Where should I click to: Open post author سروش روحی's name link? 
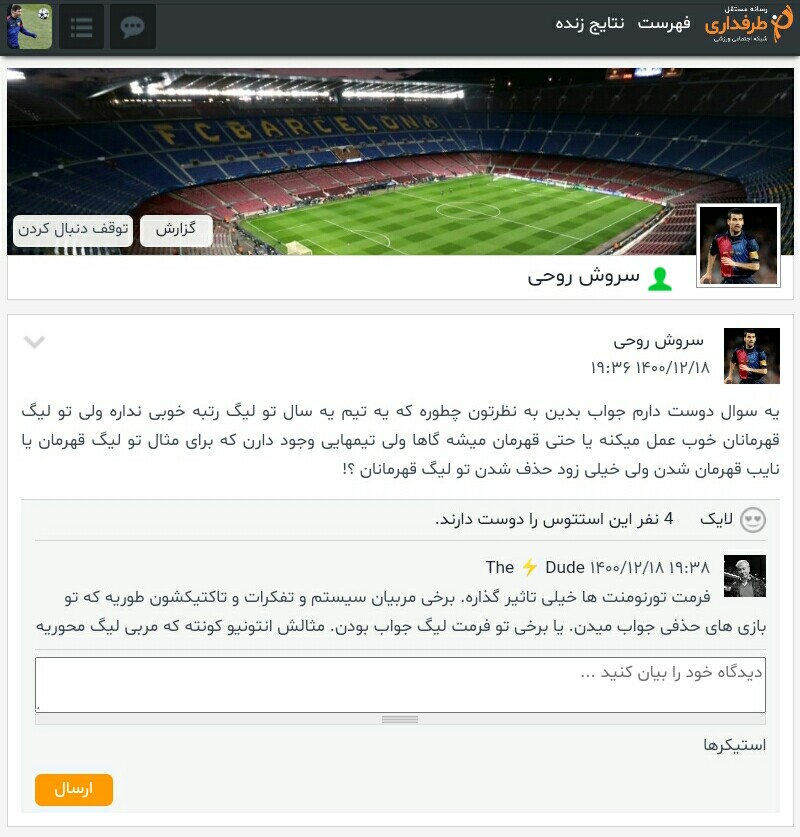point(658,340)
